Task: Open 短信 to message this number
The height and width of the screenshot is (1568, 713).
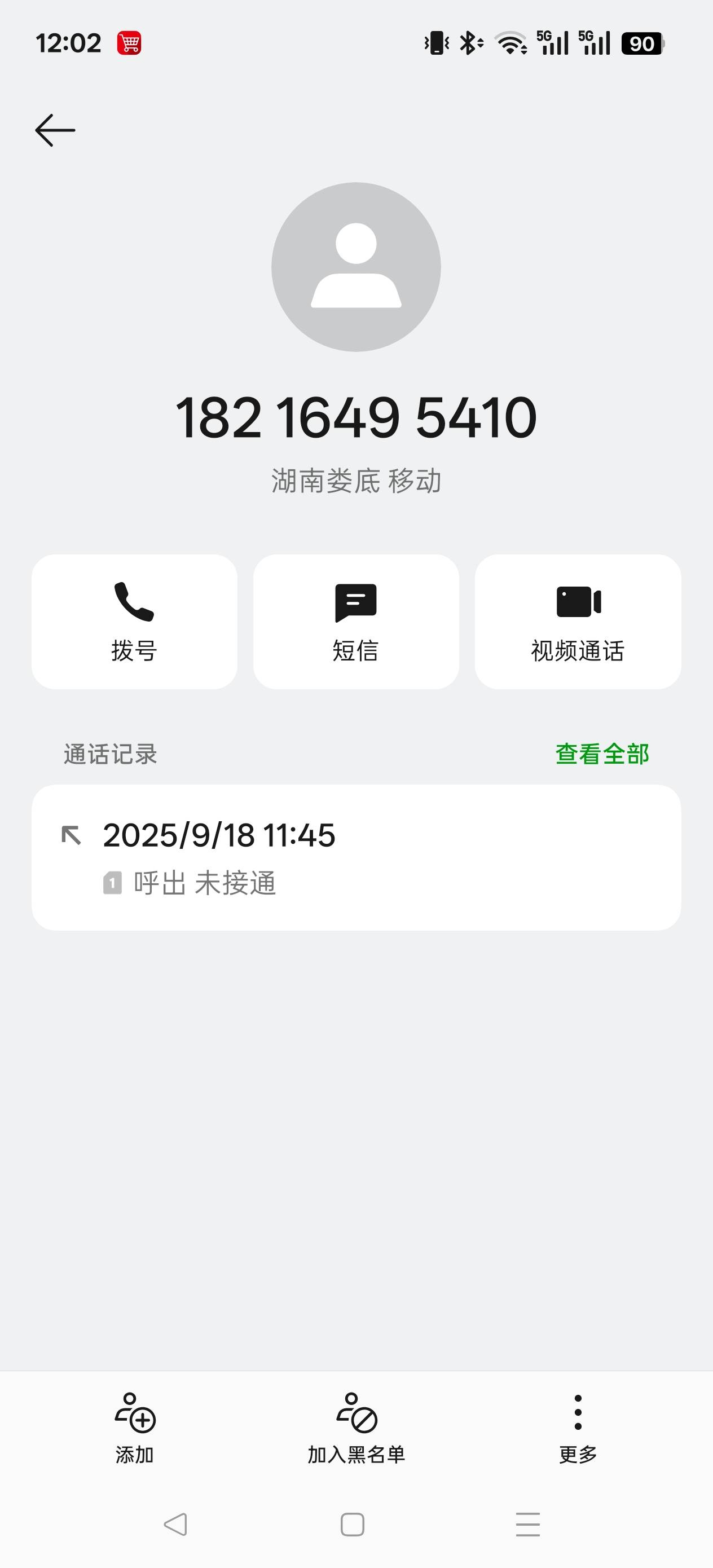Action: [x=356, y=622]
